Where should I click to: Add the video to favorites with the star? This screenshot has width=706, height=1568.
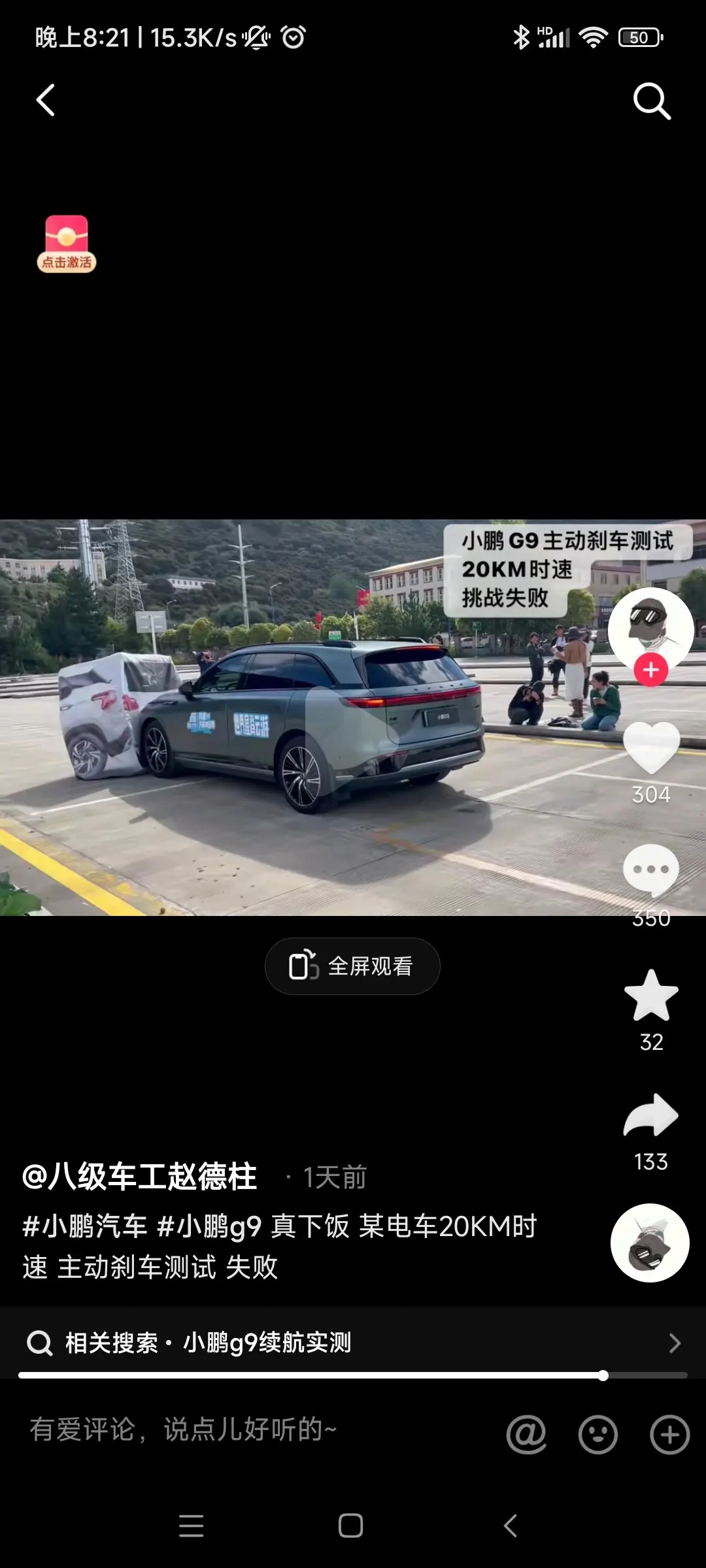(x=651, y=995)
